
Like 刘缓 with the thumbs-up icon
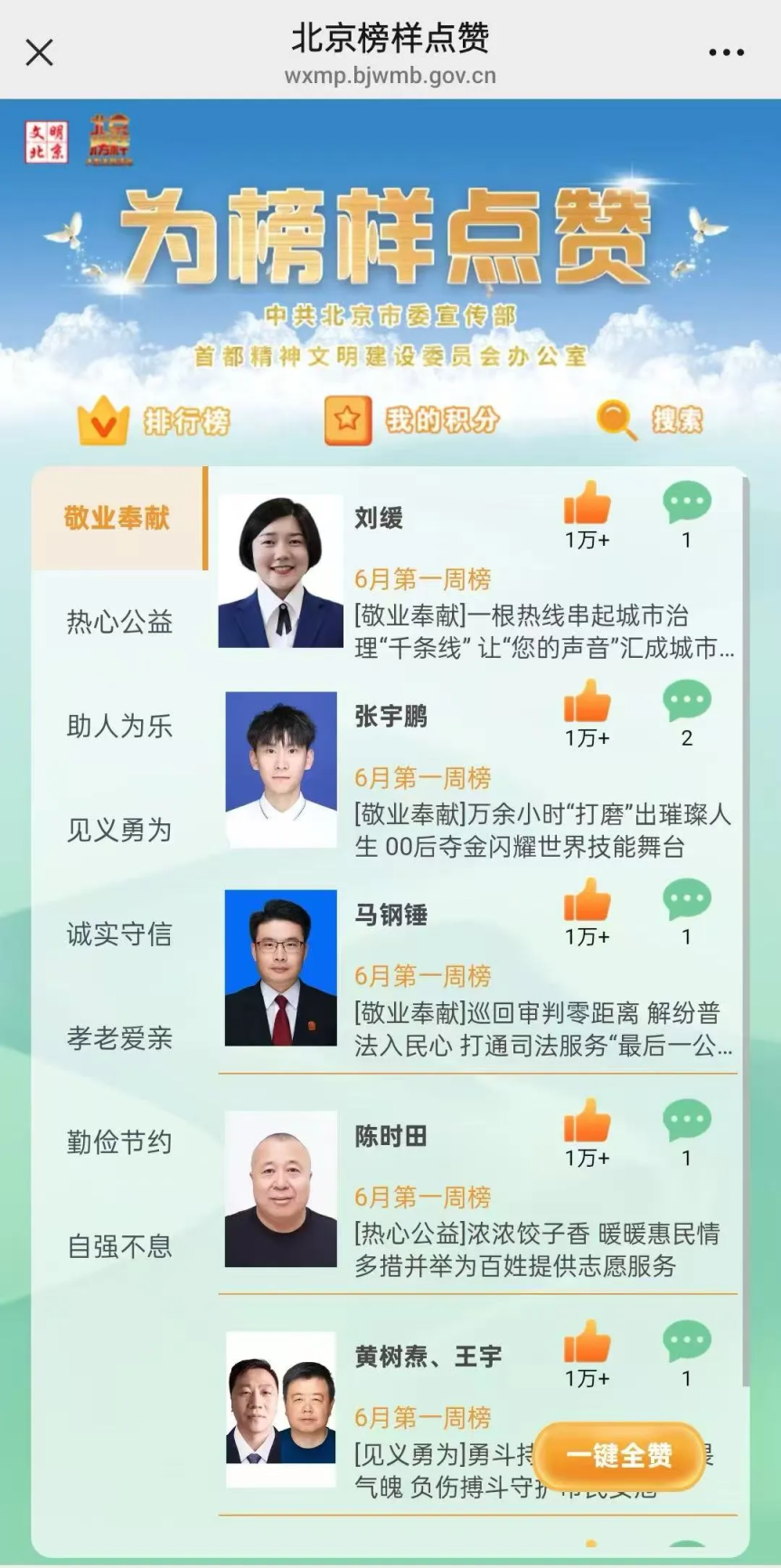point(588,504)
